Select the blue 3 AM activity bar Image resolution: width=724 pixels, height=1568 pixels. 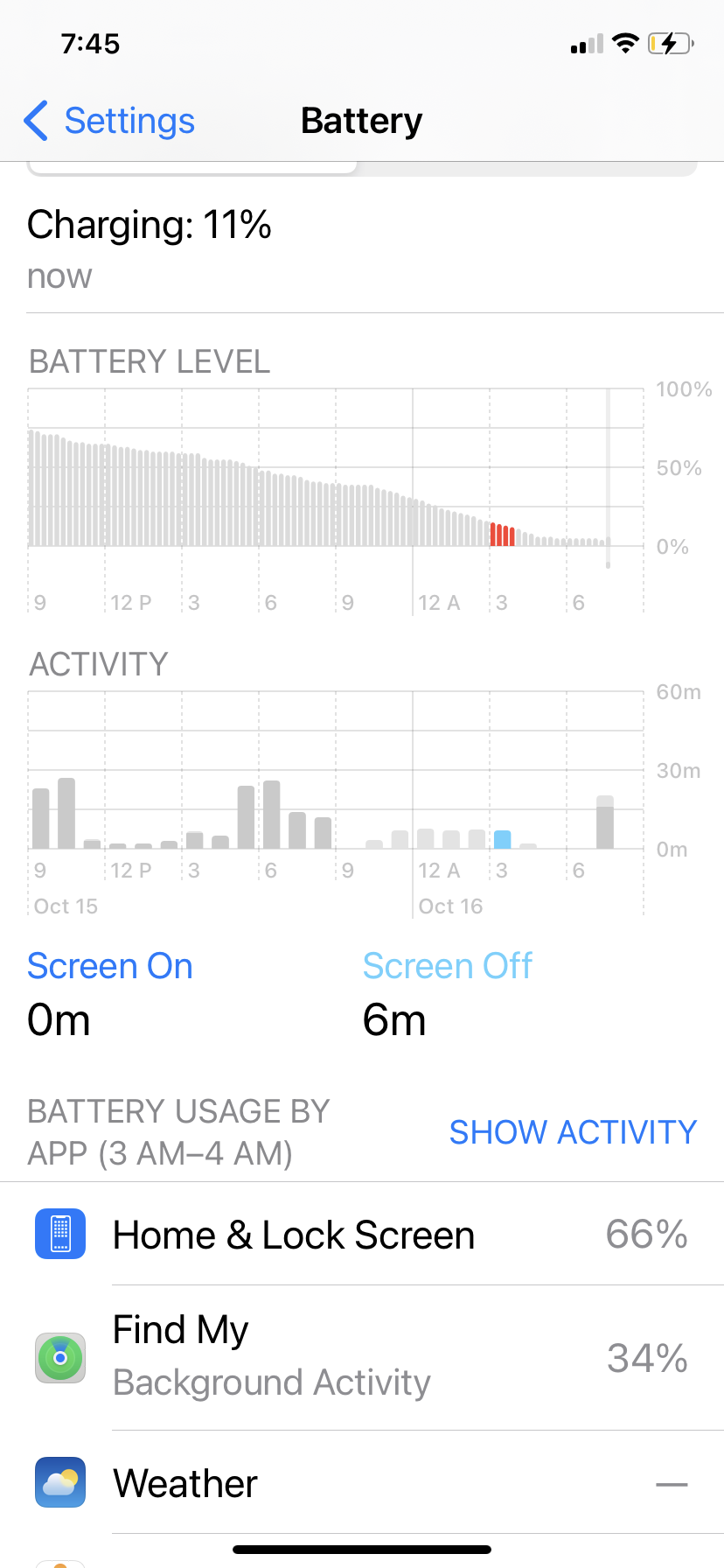point(503,839)
